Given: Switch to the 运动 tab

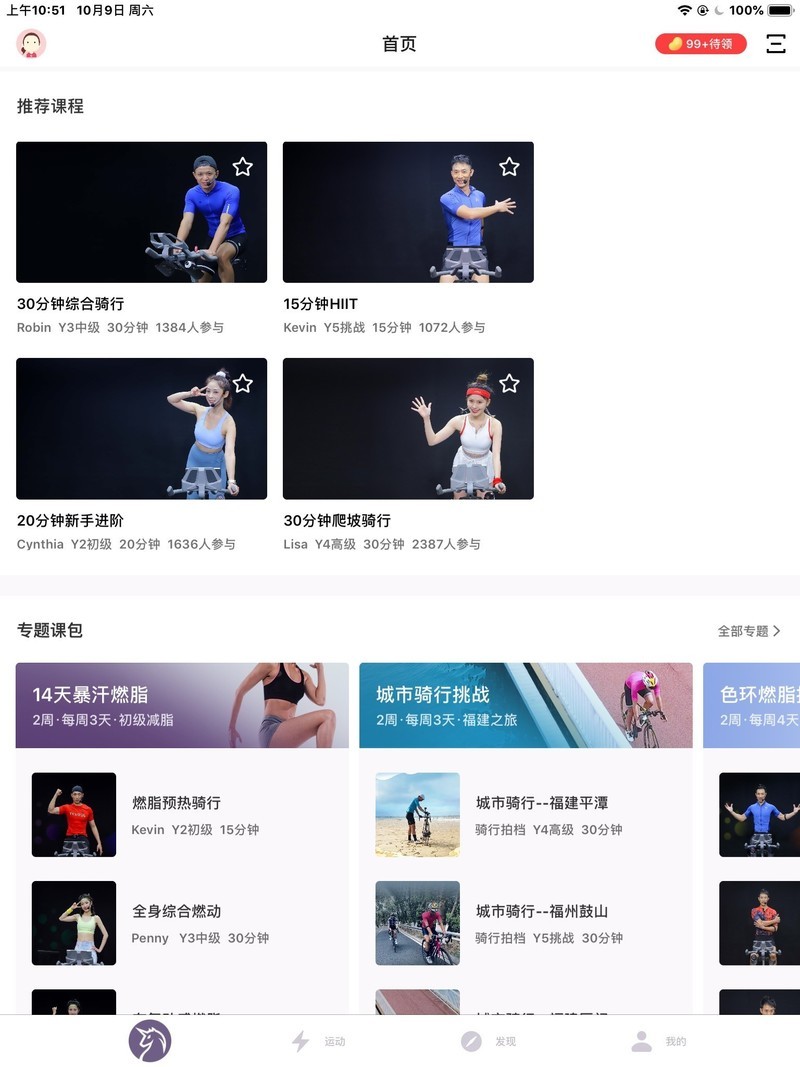Looking at the screenshot, I should click(317, 1040).
